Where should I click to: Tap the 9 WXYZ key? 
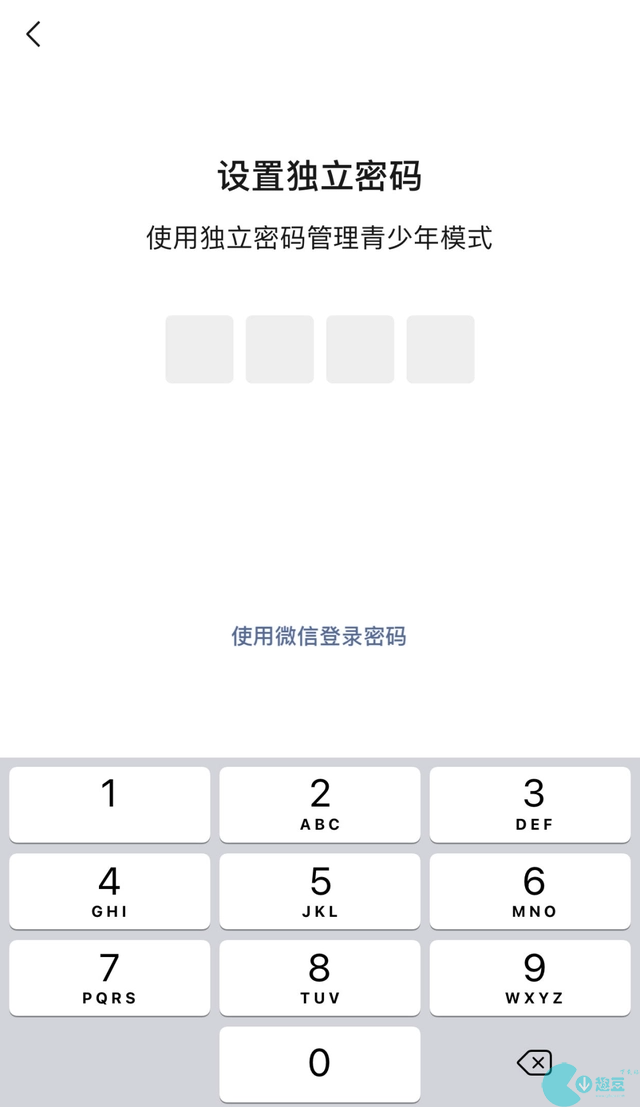[530, 978]
